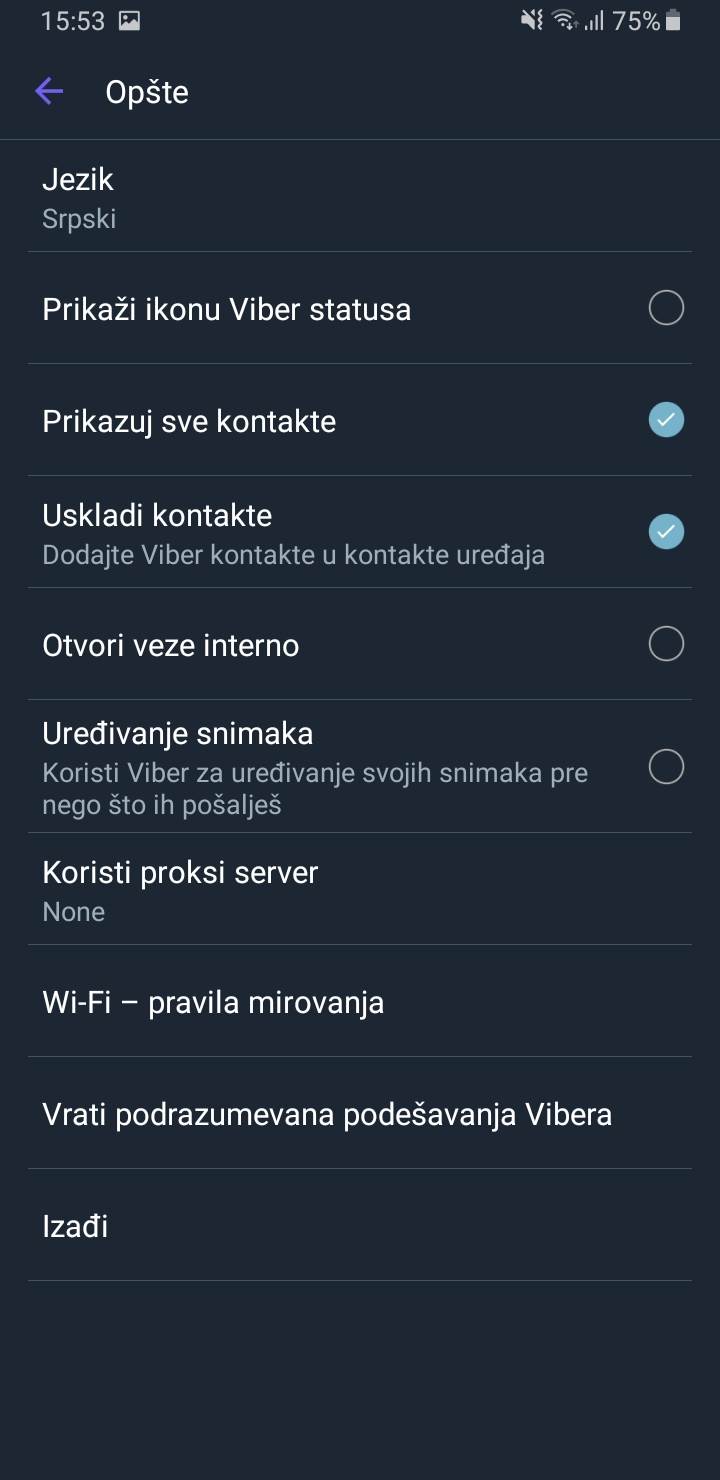Enable Prikaži ikonu Viber statusa

(x=665, y=308)
